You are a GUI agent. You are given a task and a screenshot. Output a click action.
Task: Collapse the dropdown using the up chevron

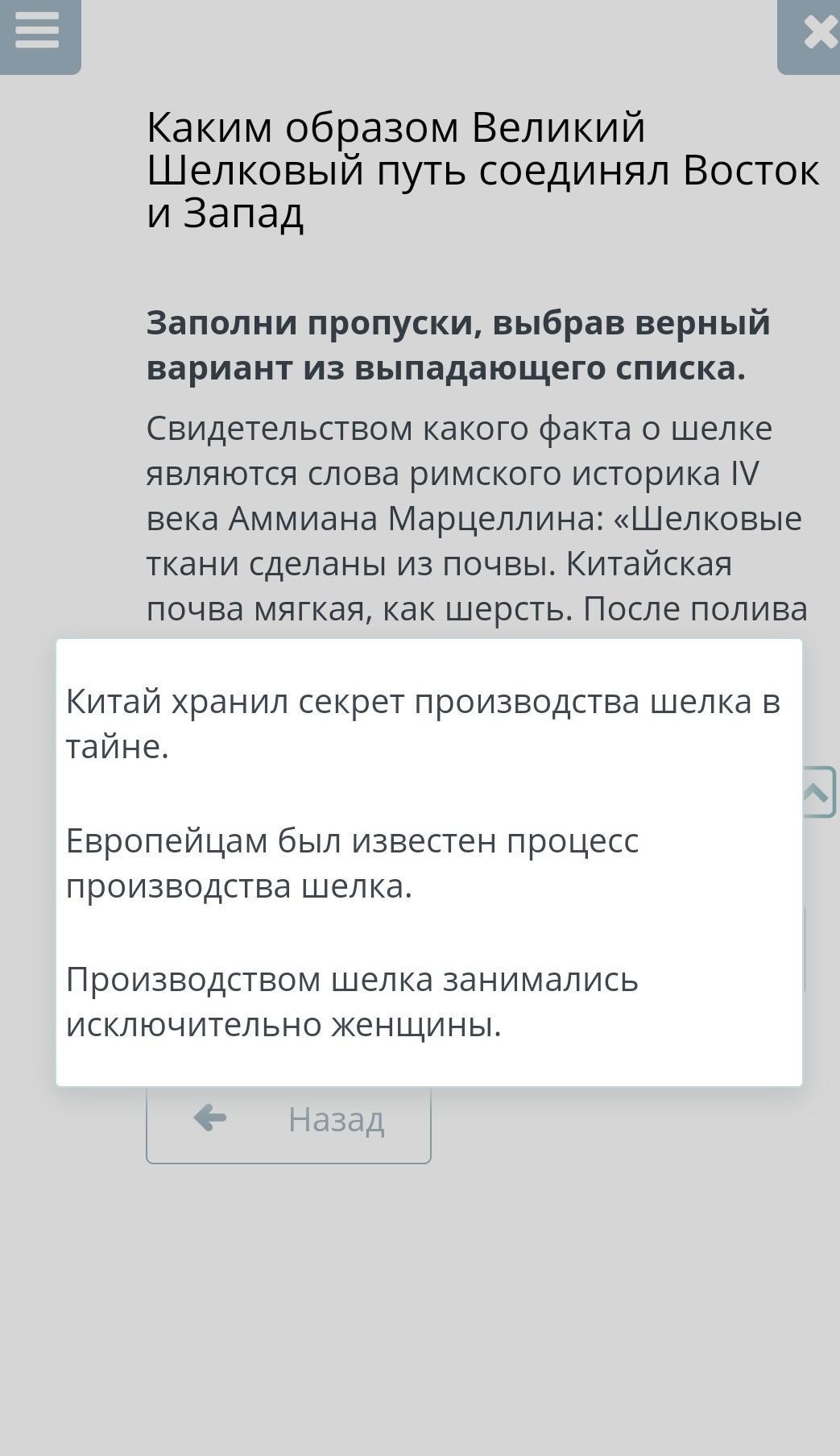tap(818, 792)
